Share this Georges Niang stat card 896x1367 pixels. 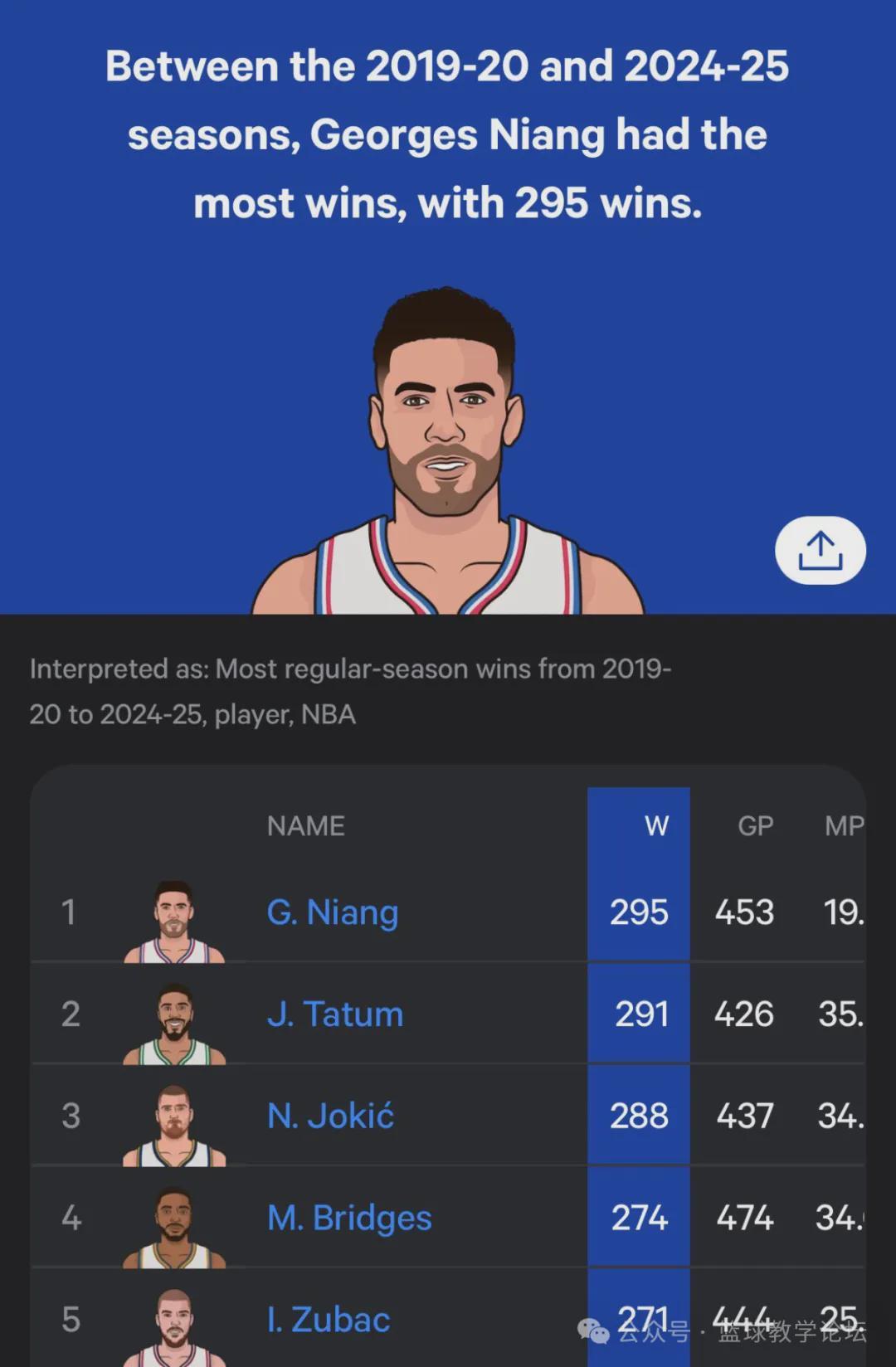click(x=820, y=551)
